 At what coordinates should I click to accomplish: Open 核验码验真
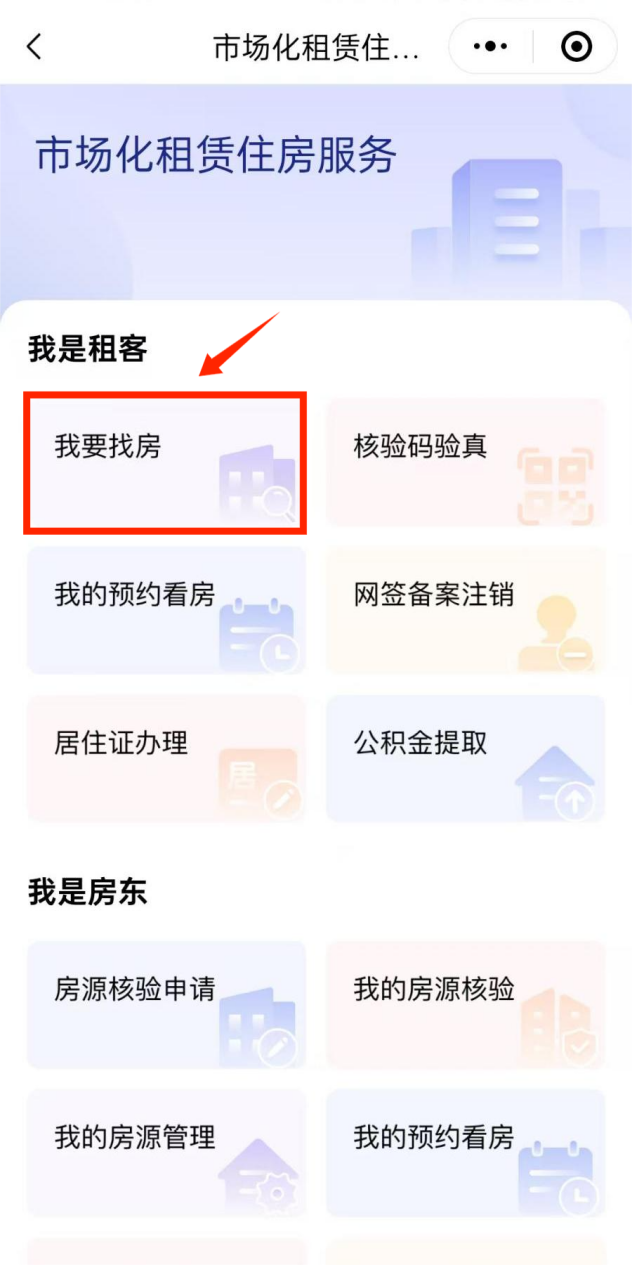pos(466,462)
